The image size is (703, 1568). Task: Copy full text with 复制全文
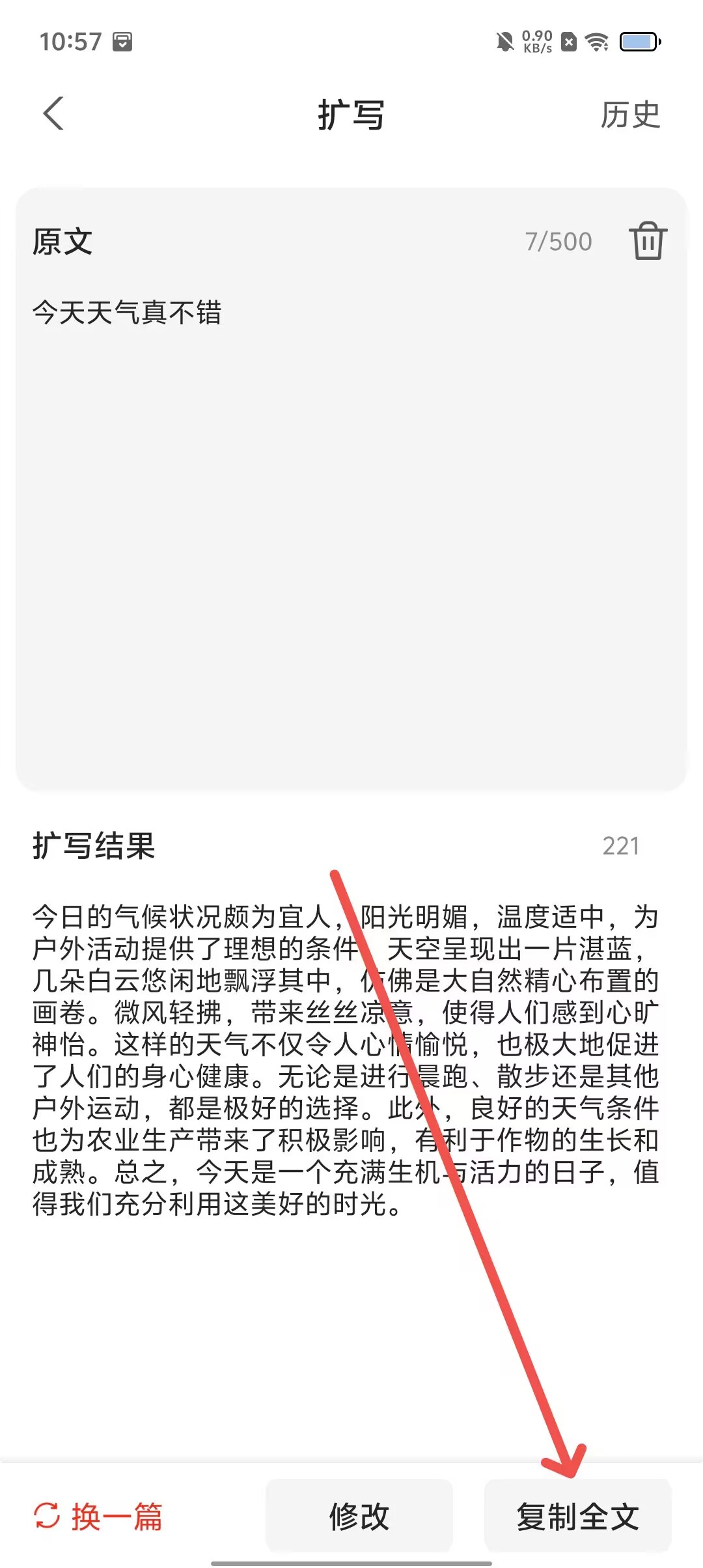[577, 1516]
